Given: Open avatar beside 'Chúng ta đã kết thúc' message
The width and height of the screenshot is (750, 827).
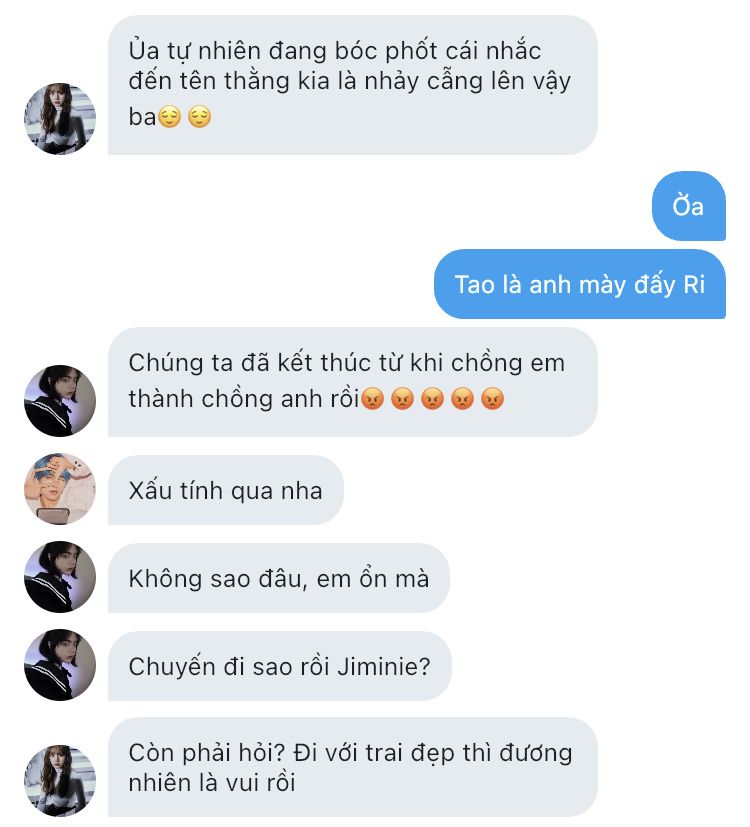Looking at the screenshot, I should tap(60, 401).
